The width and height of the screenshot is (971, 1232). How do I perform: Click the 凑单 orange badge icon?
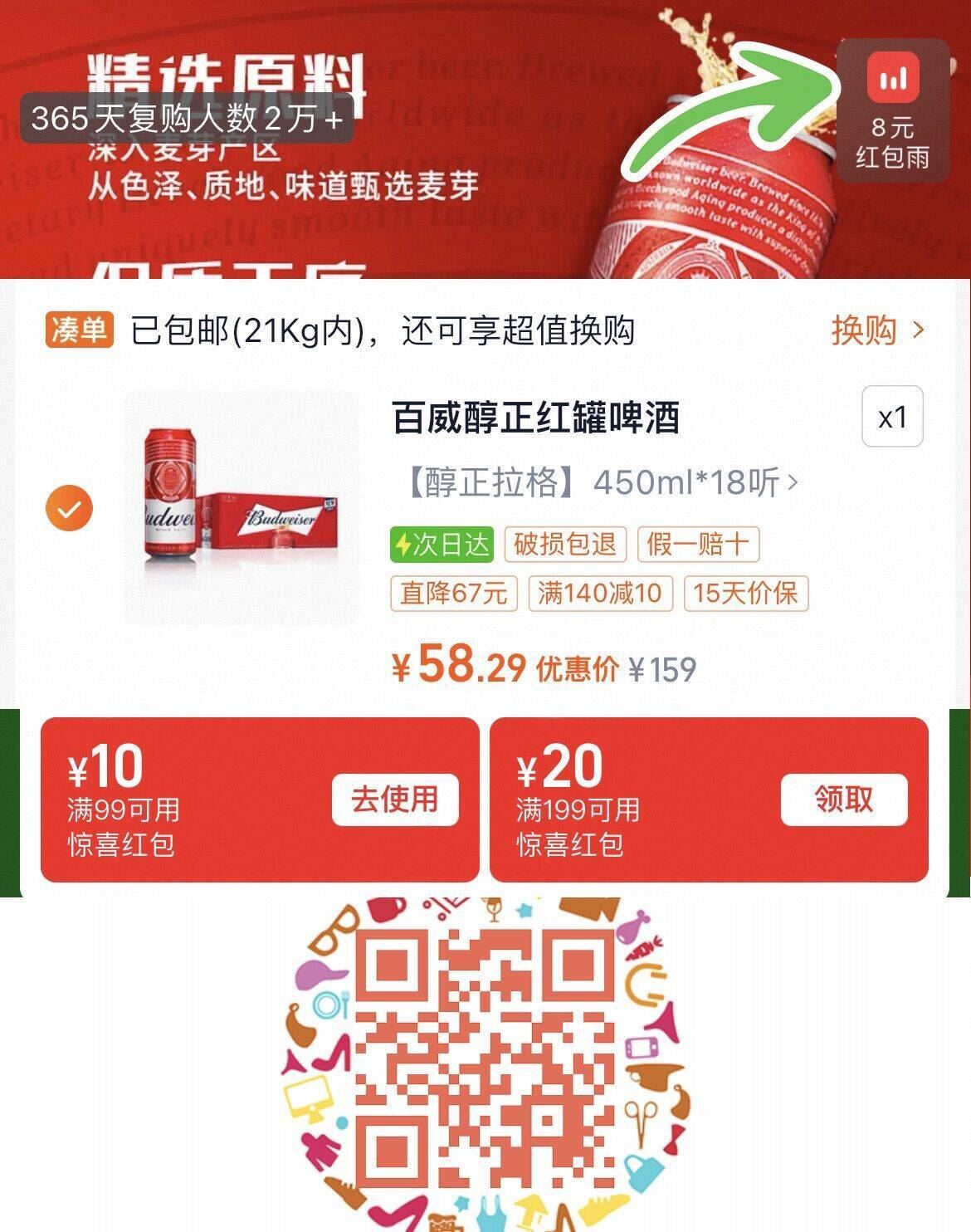pyautogui.click(x=79, y=329)
